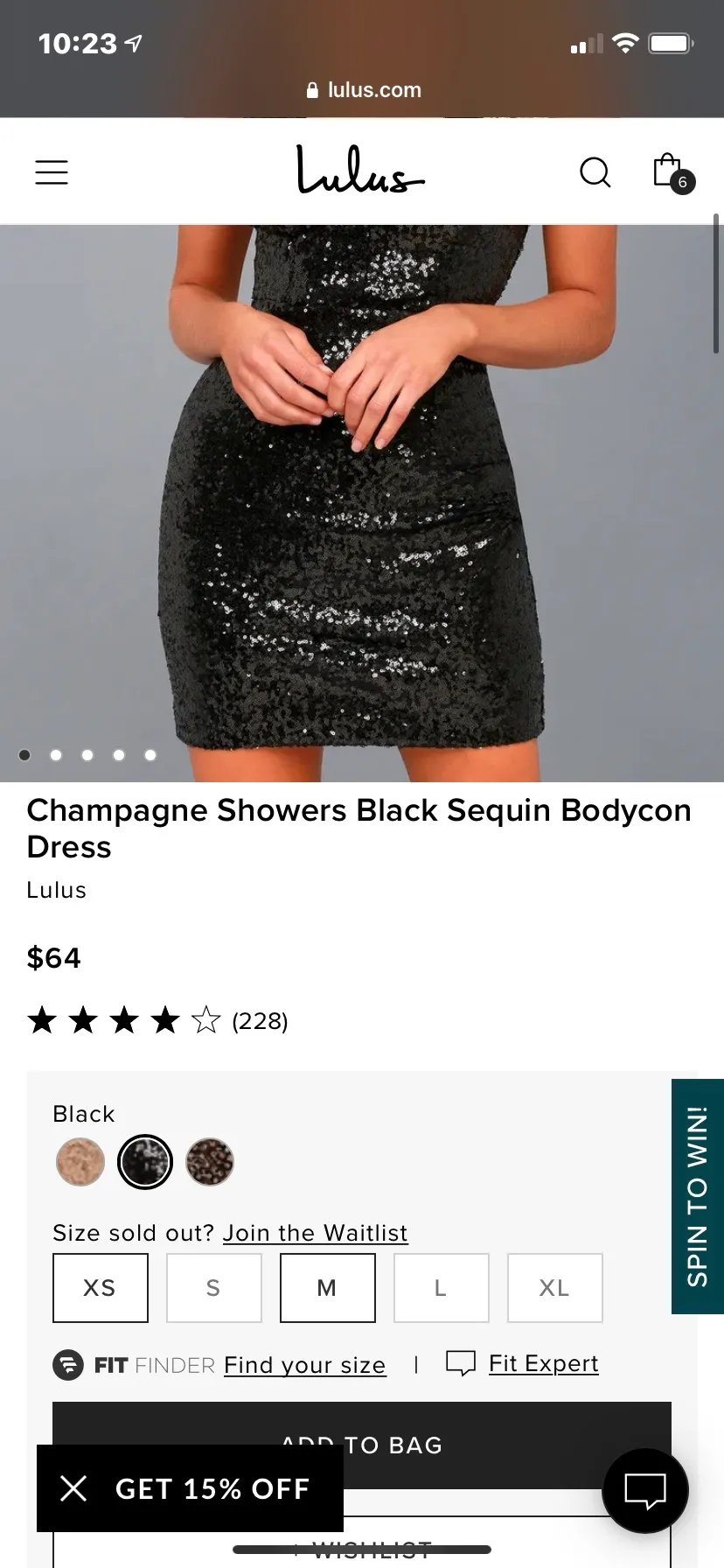The image size is (724, 1568).
Task: Open the chat support bubble at bottom right
Action: (644, 1490)
